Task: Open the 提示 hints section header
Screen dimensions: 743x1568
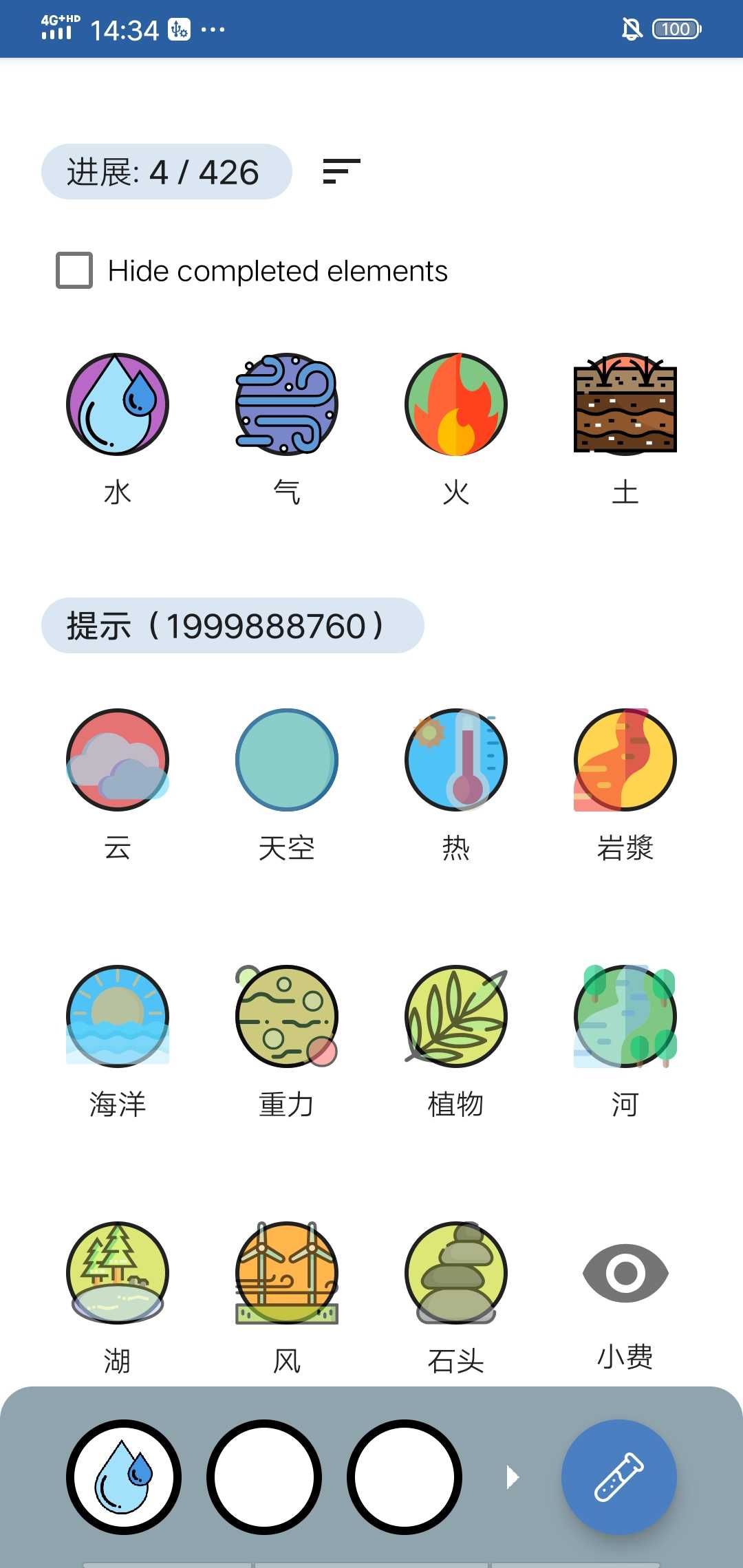Action: pos(232,624)
